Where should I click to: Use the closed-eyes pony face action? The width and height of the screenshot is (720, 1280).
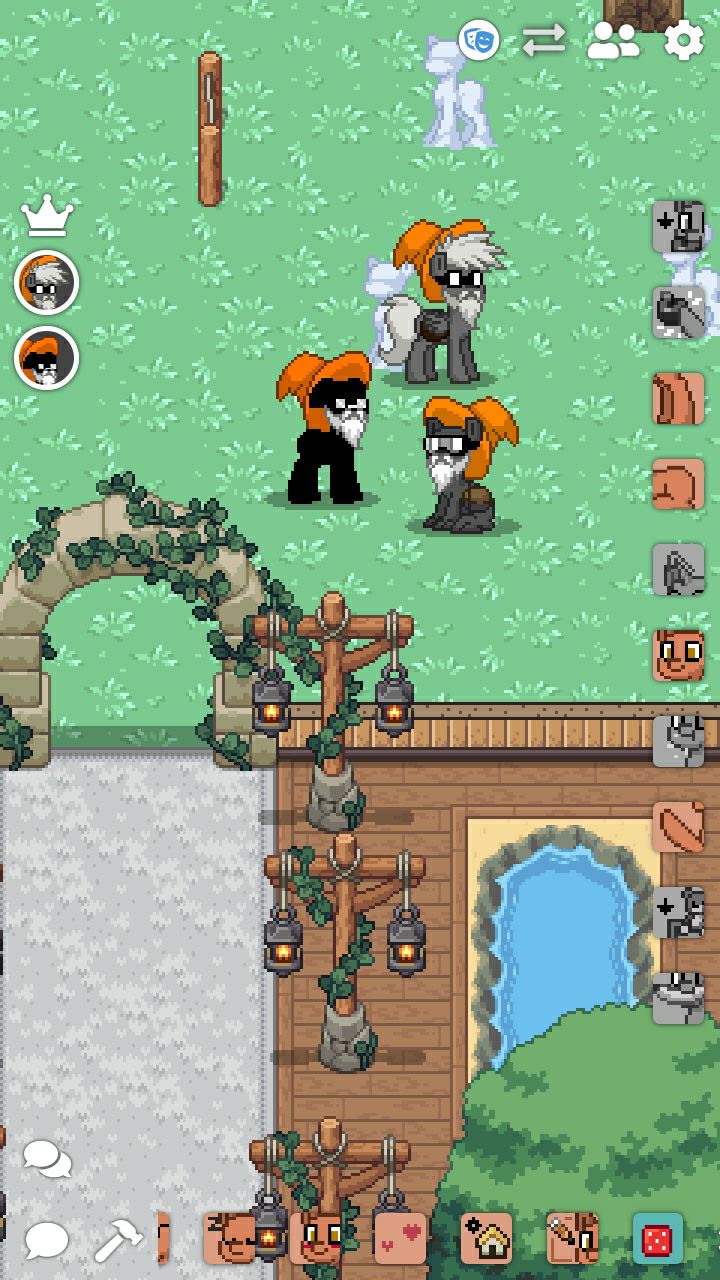pos(229,1238)
